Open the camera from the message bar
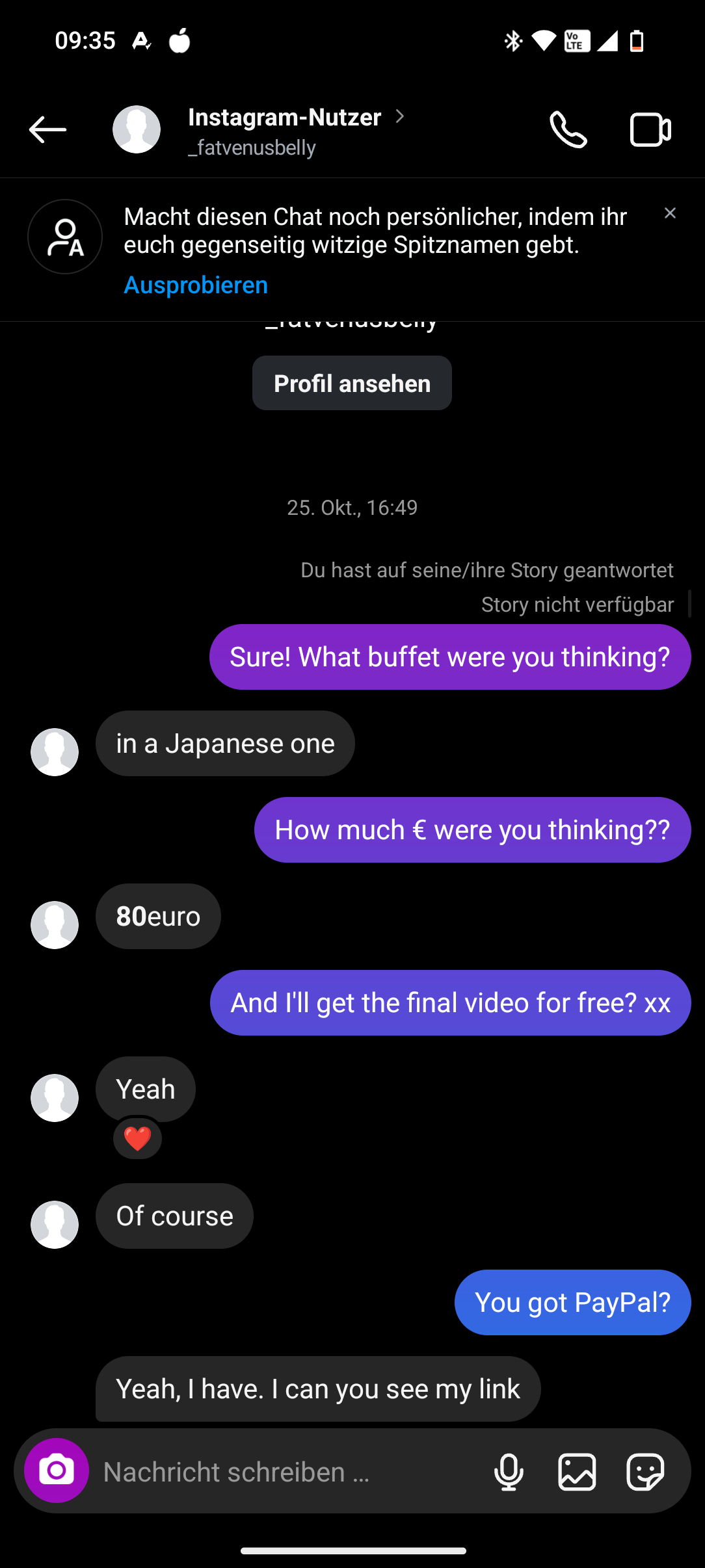This screenshot has width=705, height=1568. (x=57, y=1470)
